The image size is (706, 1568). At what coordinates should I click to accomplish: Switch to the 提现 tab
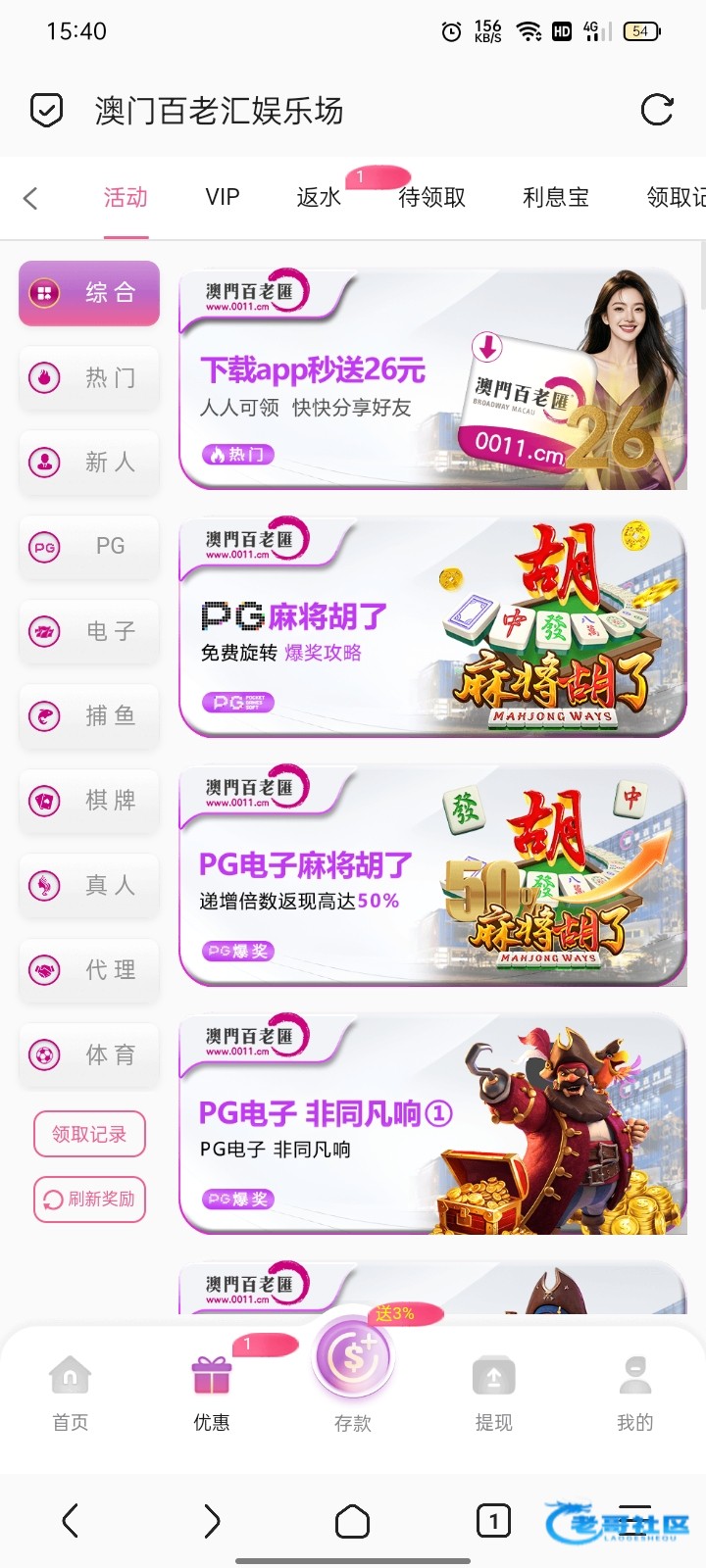point(493,1390)
